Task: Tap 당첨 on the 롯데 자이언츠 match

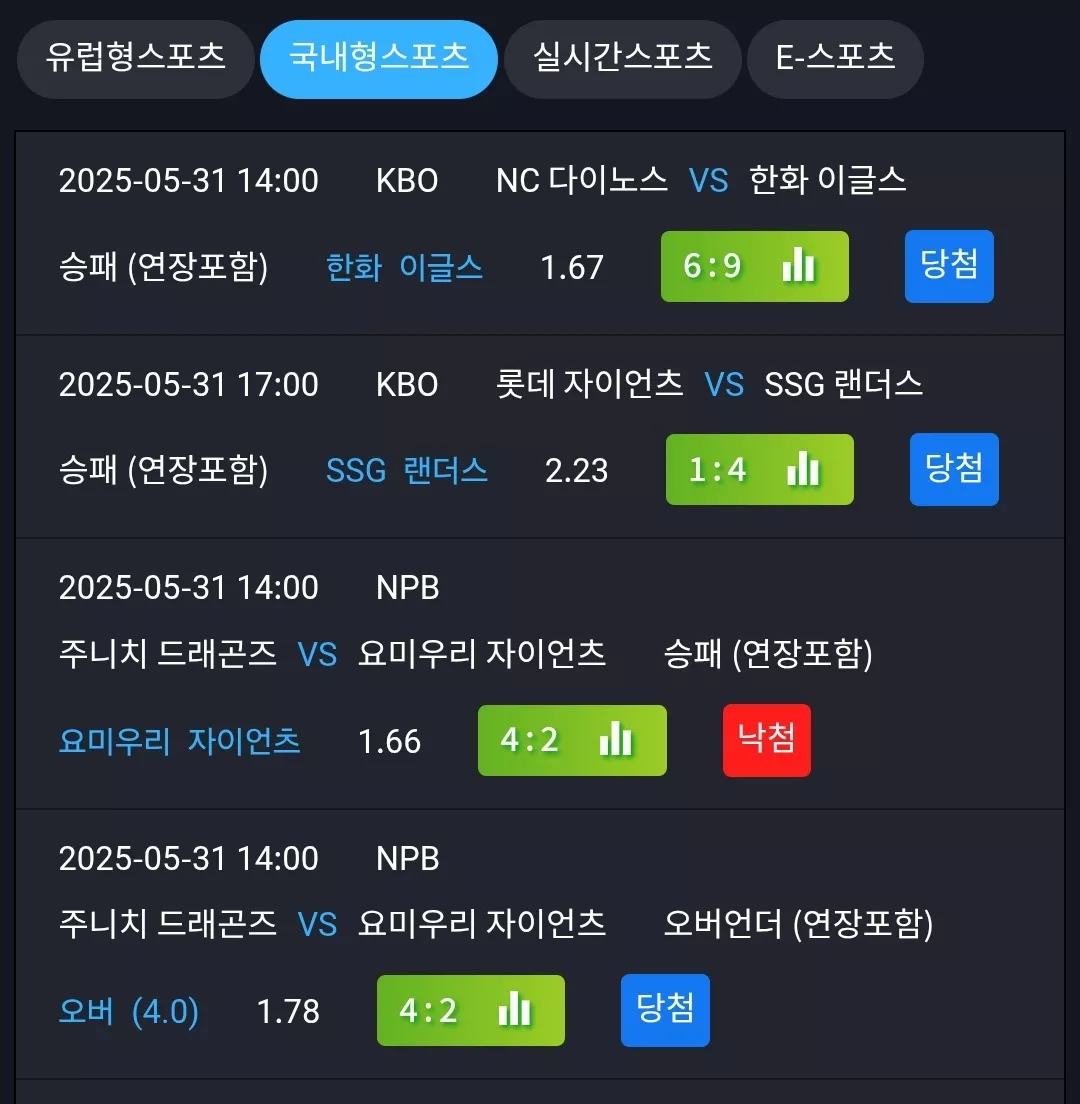Action: click(953, 469)
